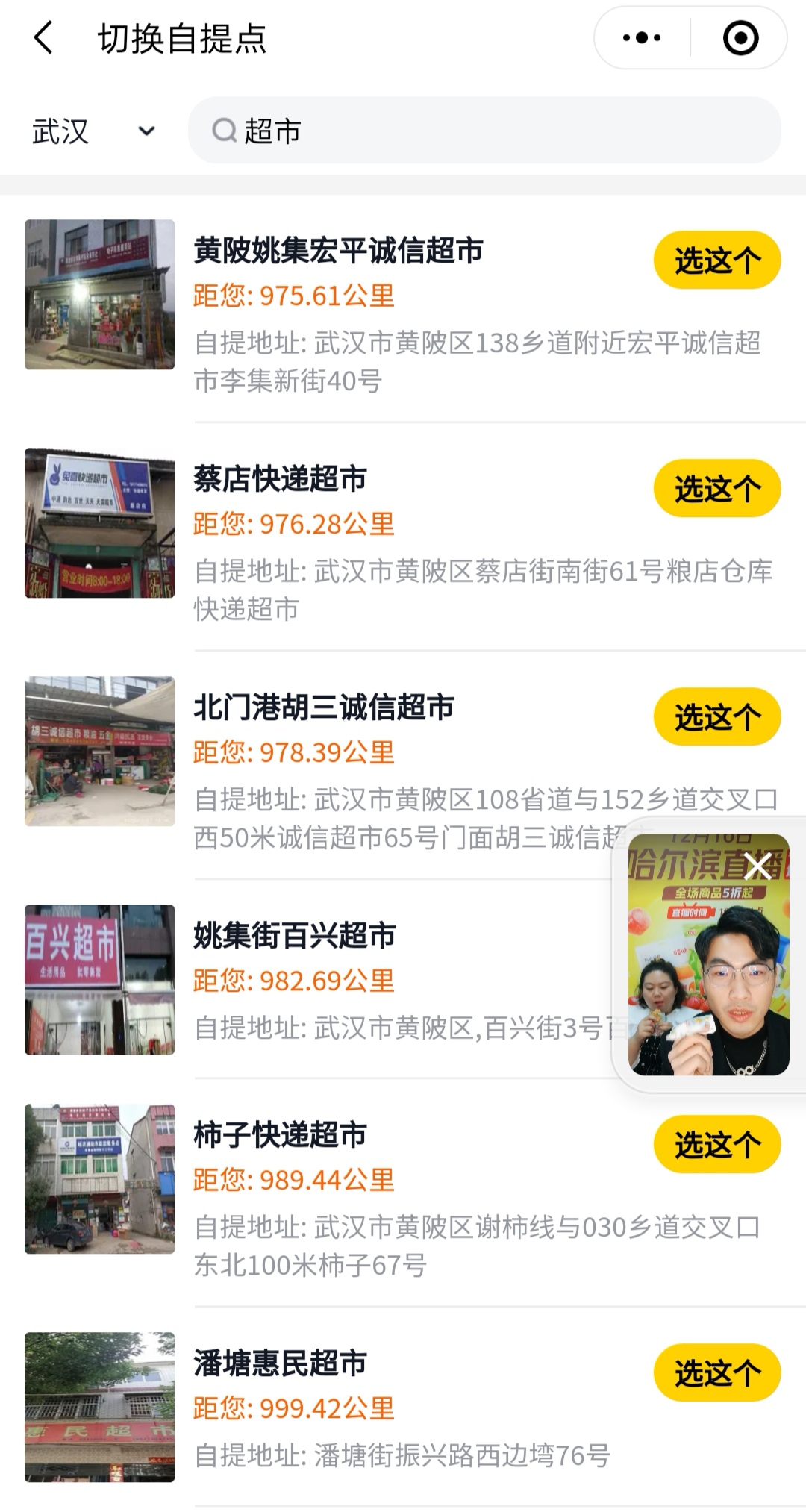This screenshot has height=1512, width=806.
Task: Select 柿子快递超市 as pickup point
Action: coord(716,1144)
